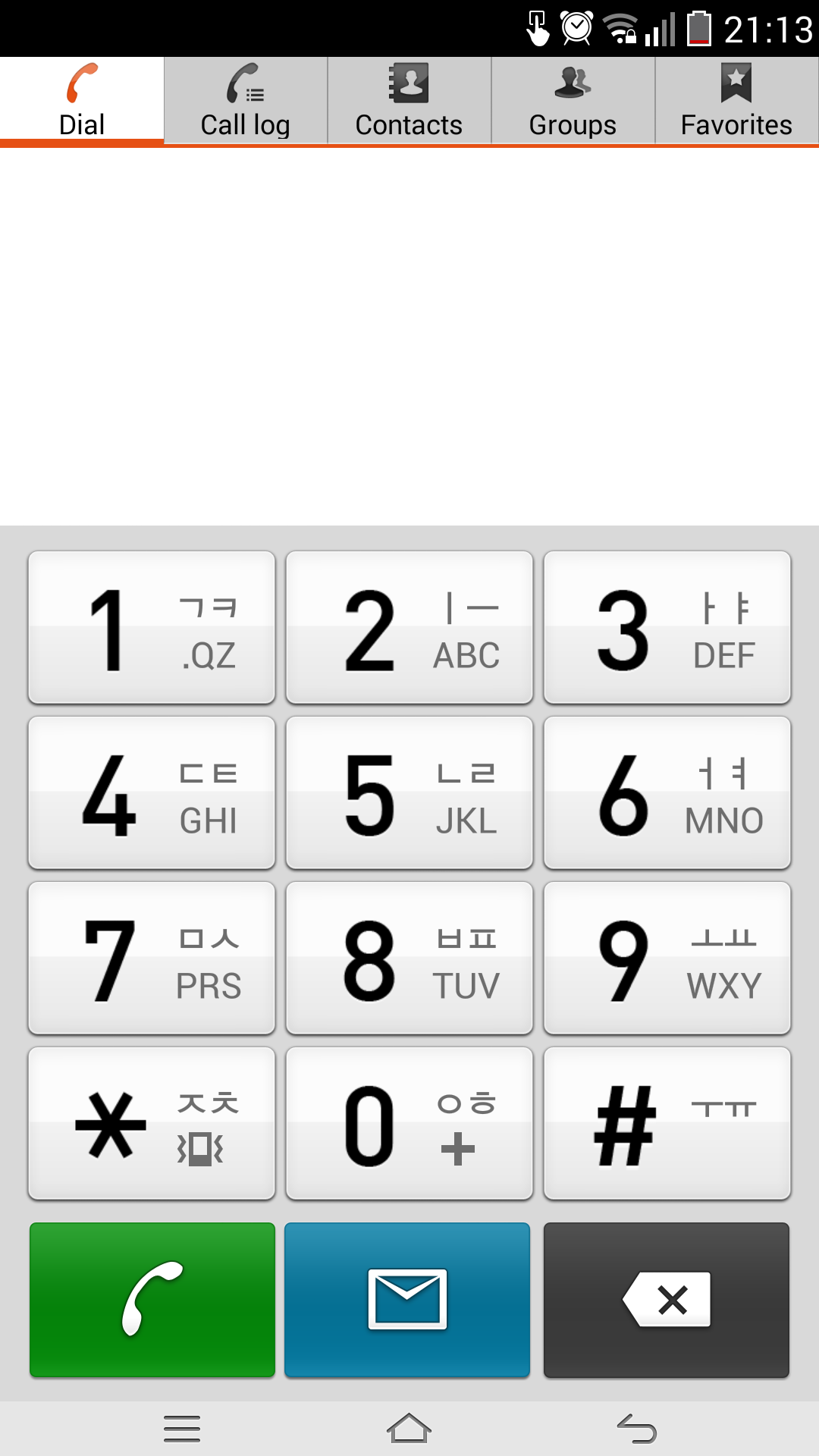Viewport: 819px width, 1456px height.
Task: Send a message via the blue envelope button
Action: click(x=407, y=1300)
